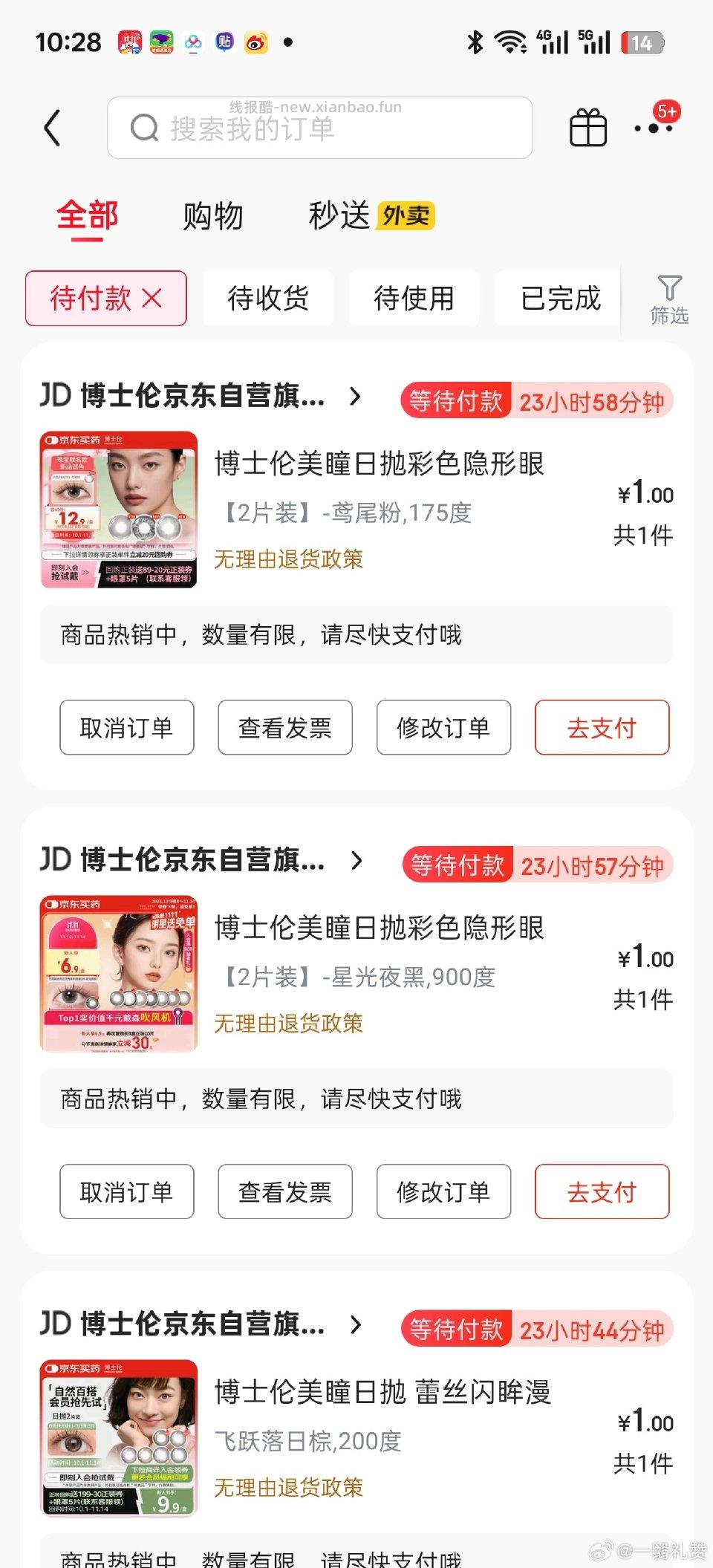Tap the battery indicator showing 14
This screenshot has width=713, height=1568.
[643, 42]
